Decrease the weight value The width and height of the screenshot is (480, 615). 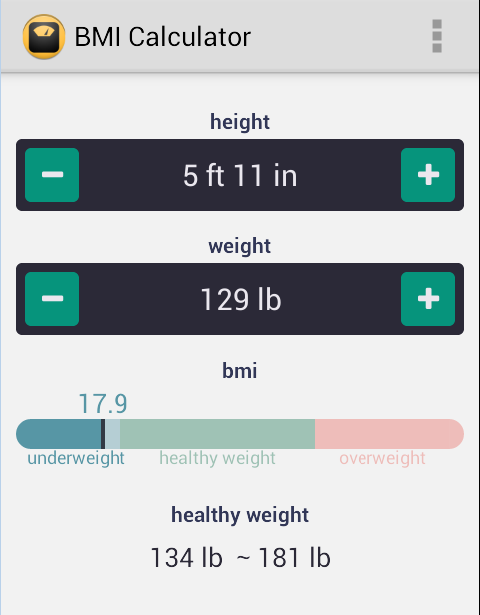pos(52,299)
